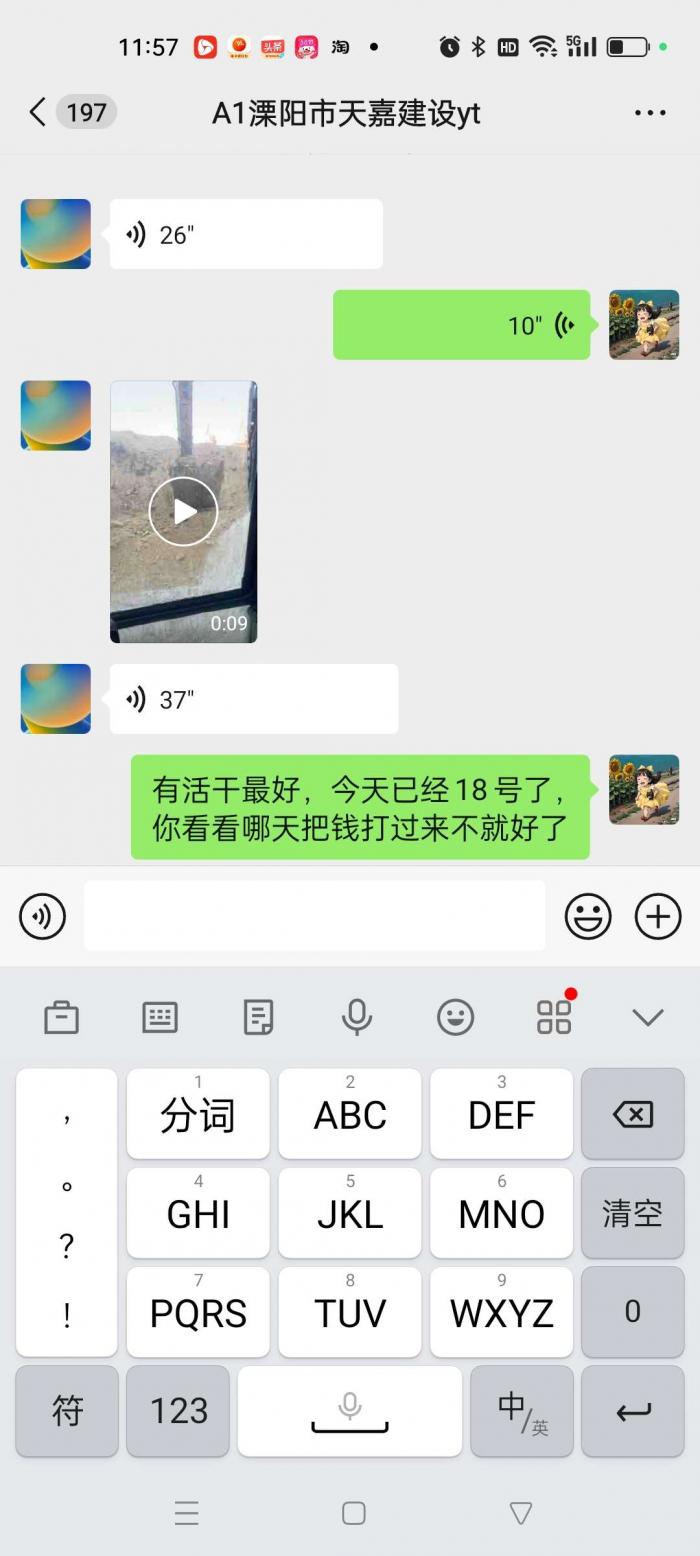This screenshot has width=700, height=1556.
Task: Collapse the on-screen keyboard
Action: pos(648,1018)
